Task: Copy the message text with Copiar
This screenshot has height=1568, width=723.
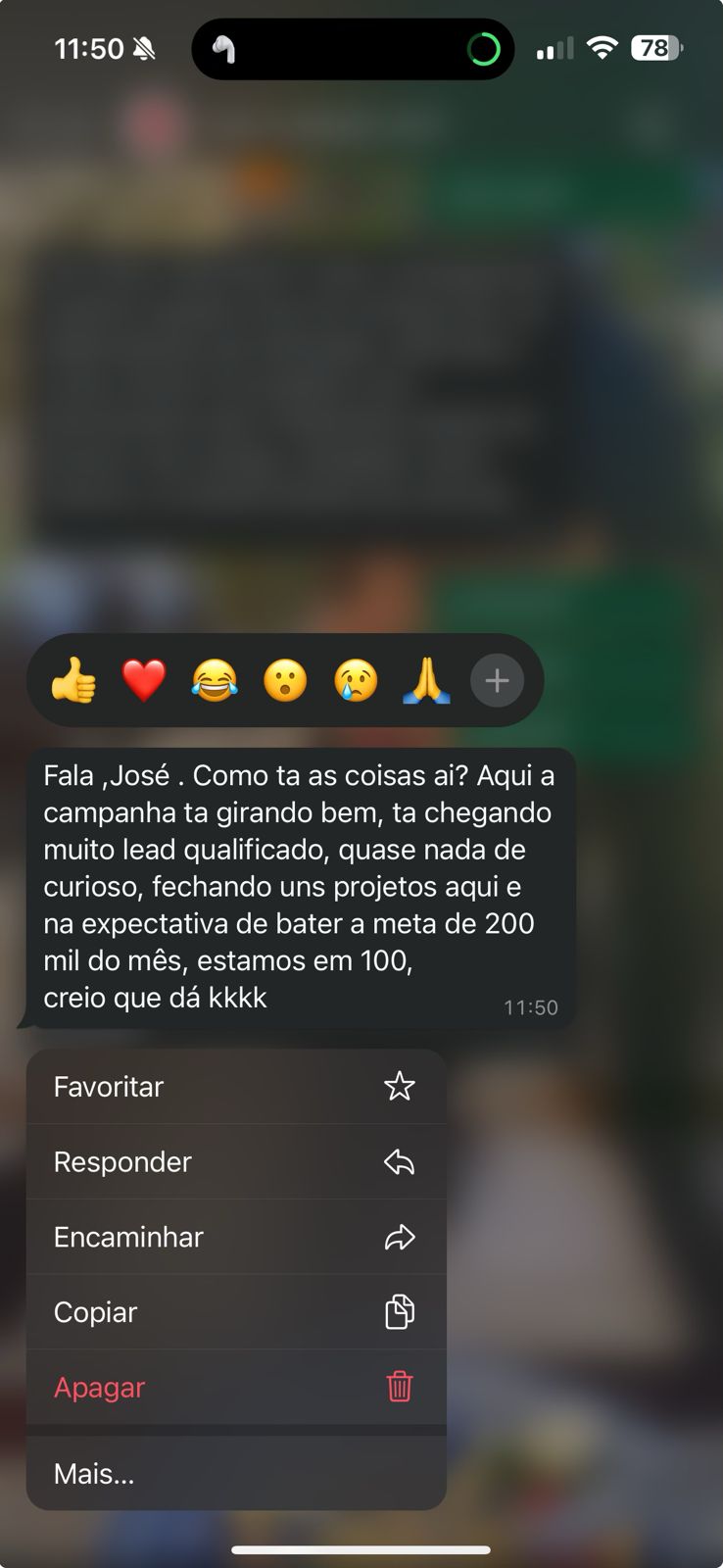Action: click(235, 1312)
